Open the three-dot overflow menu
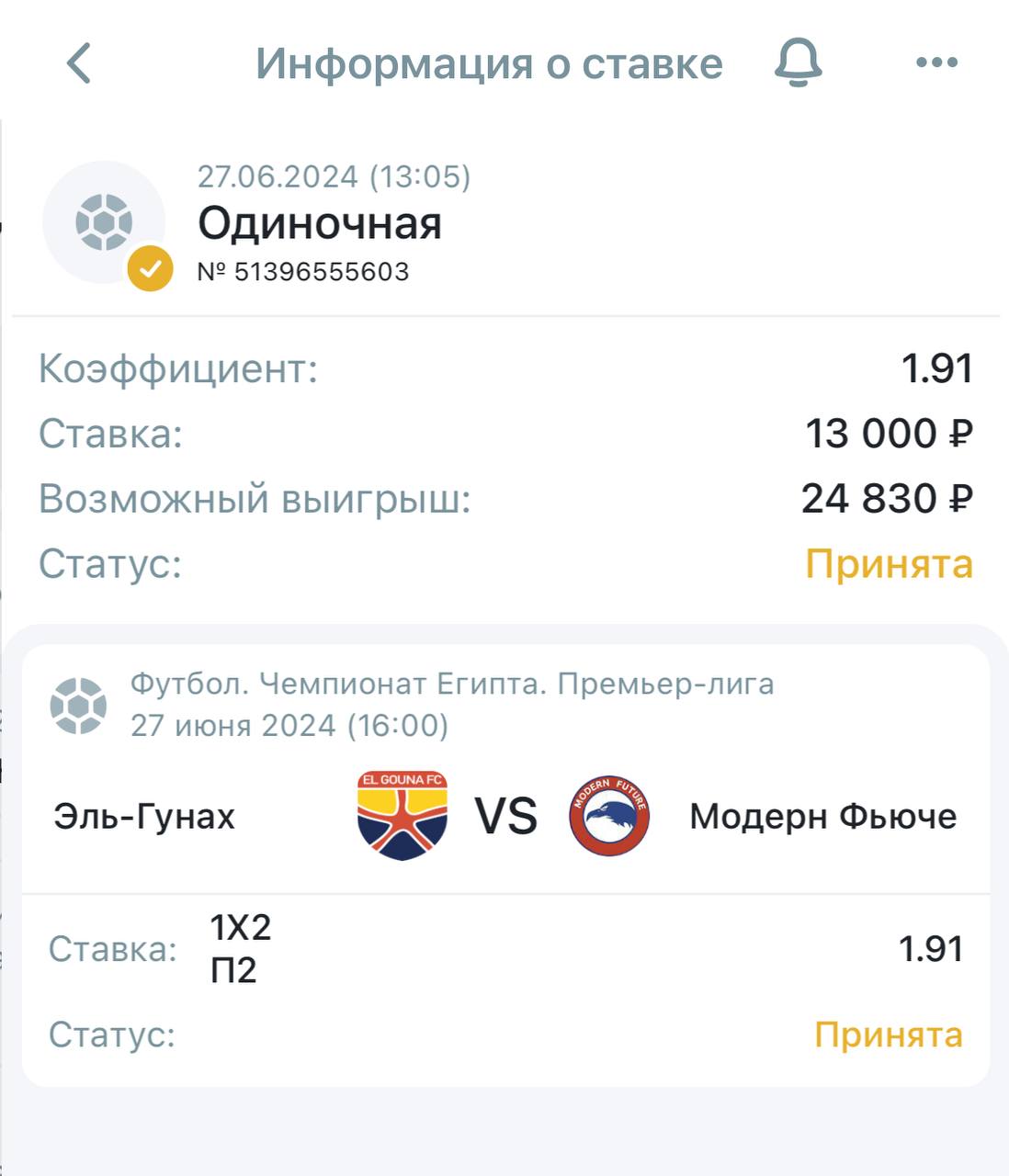The height and width of the screenshot is (1176, 1009). tap(936, 62)
